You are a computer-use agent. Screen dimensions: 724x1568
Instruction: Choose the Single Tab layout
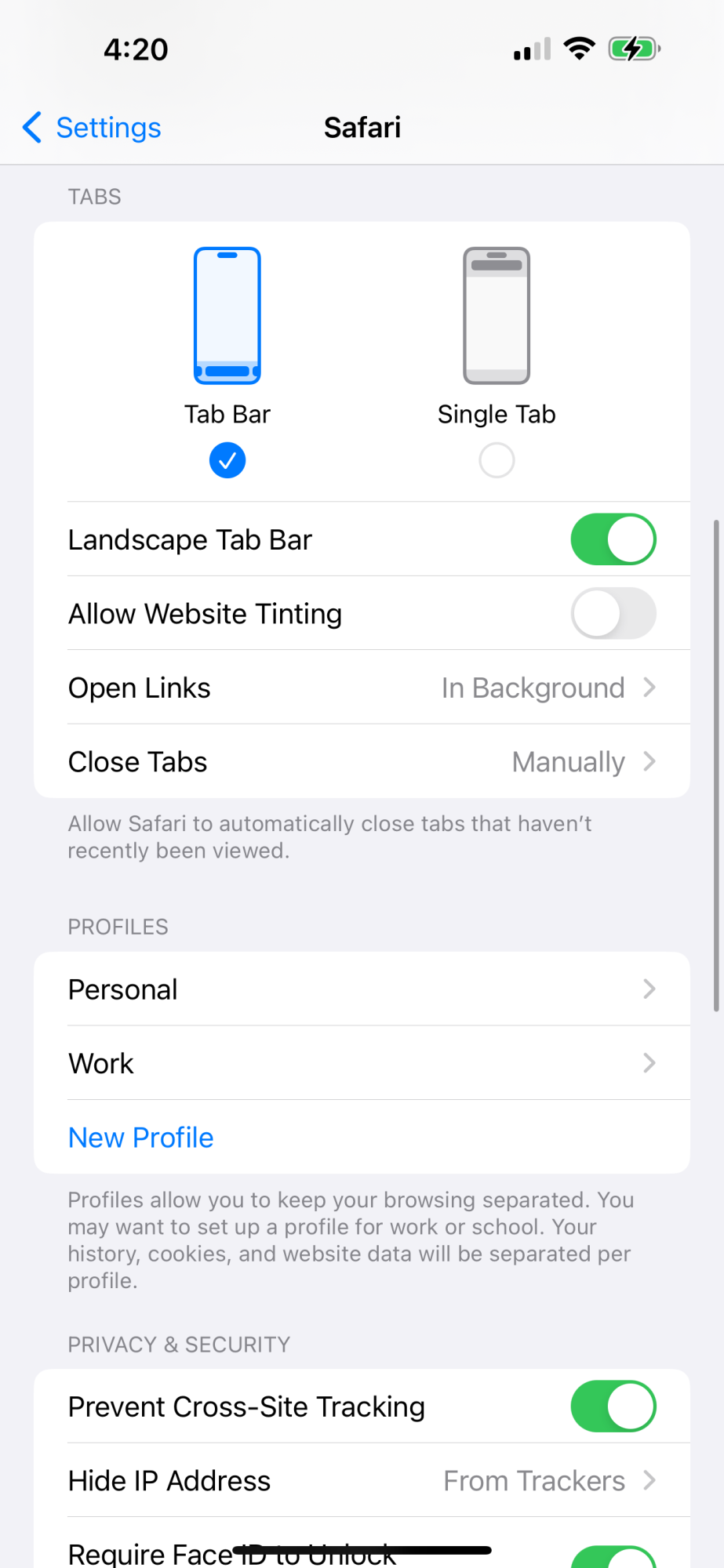click(x=497, y=459)
